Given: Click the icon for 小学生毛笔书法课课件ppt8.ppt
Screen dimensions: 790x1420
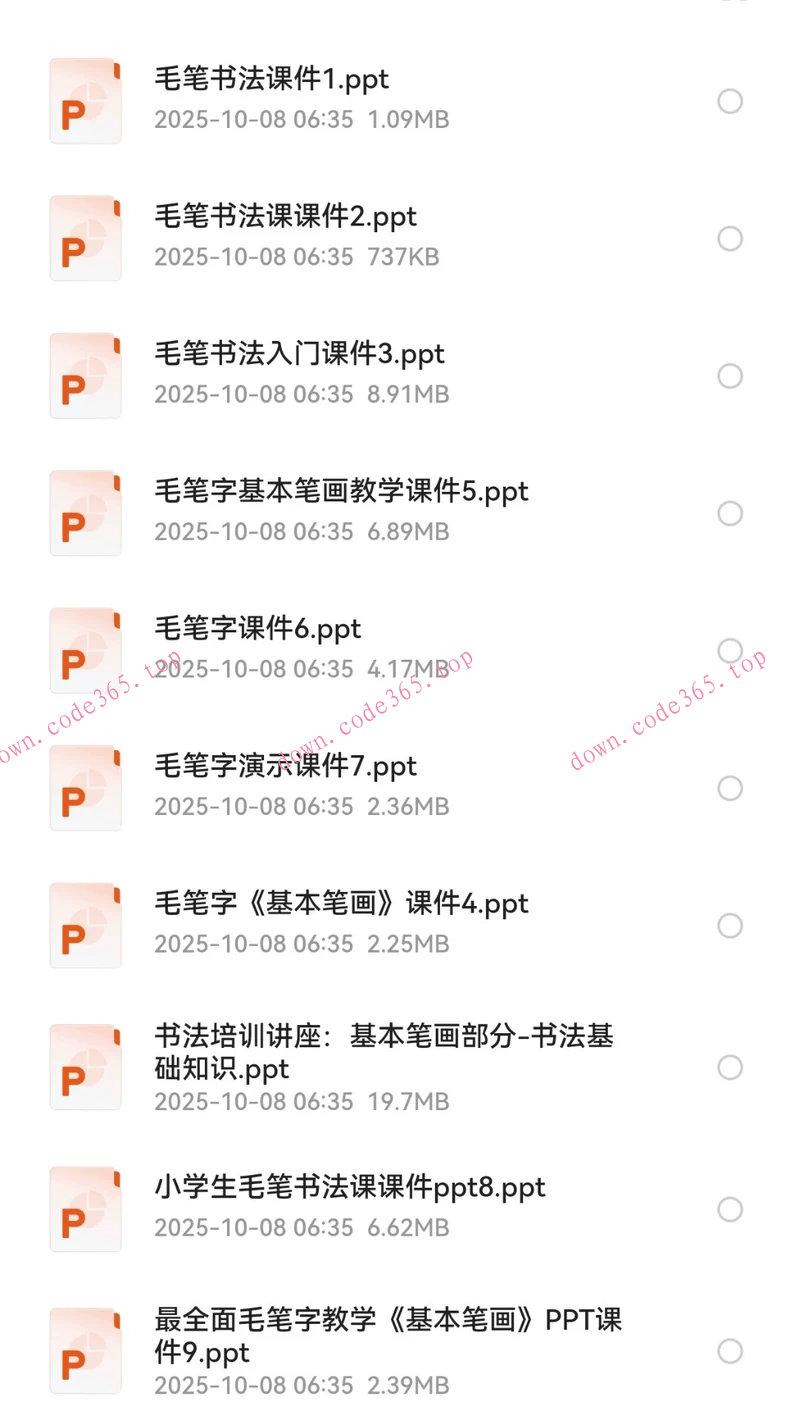Looking at the screenshot, I should (x=85, y=1209).
